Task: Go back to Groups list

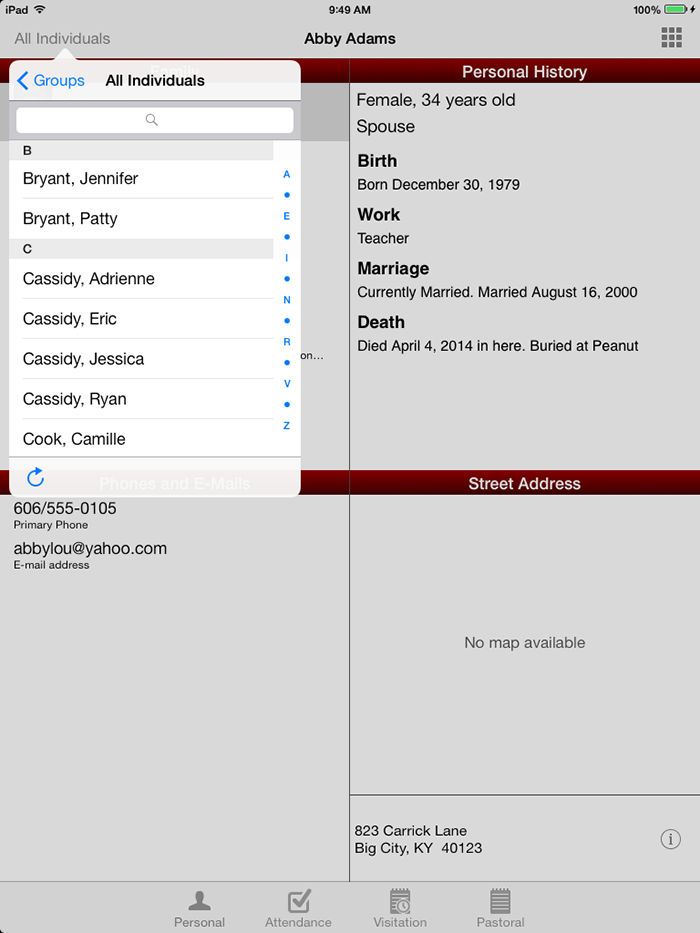Action: coord(51,81)
